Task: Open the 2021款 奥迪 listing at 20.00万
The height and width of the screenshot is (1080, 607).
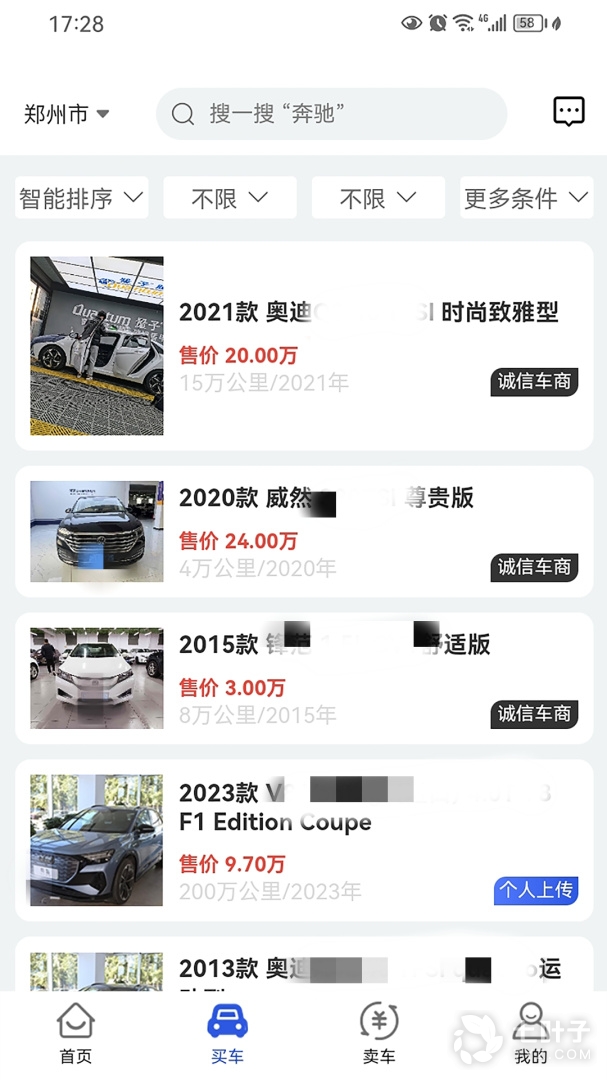Action: pos(304,345)
